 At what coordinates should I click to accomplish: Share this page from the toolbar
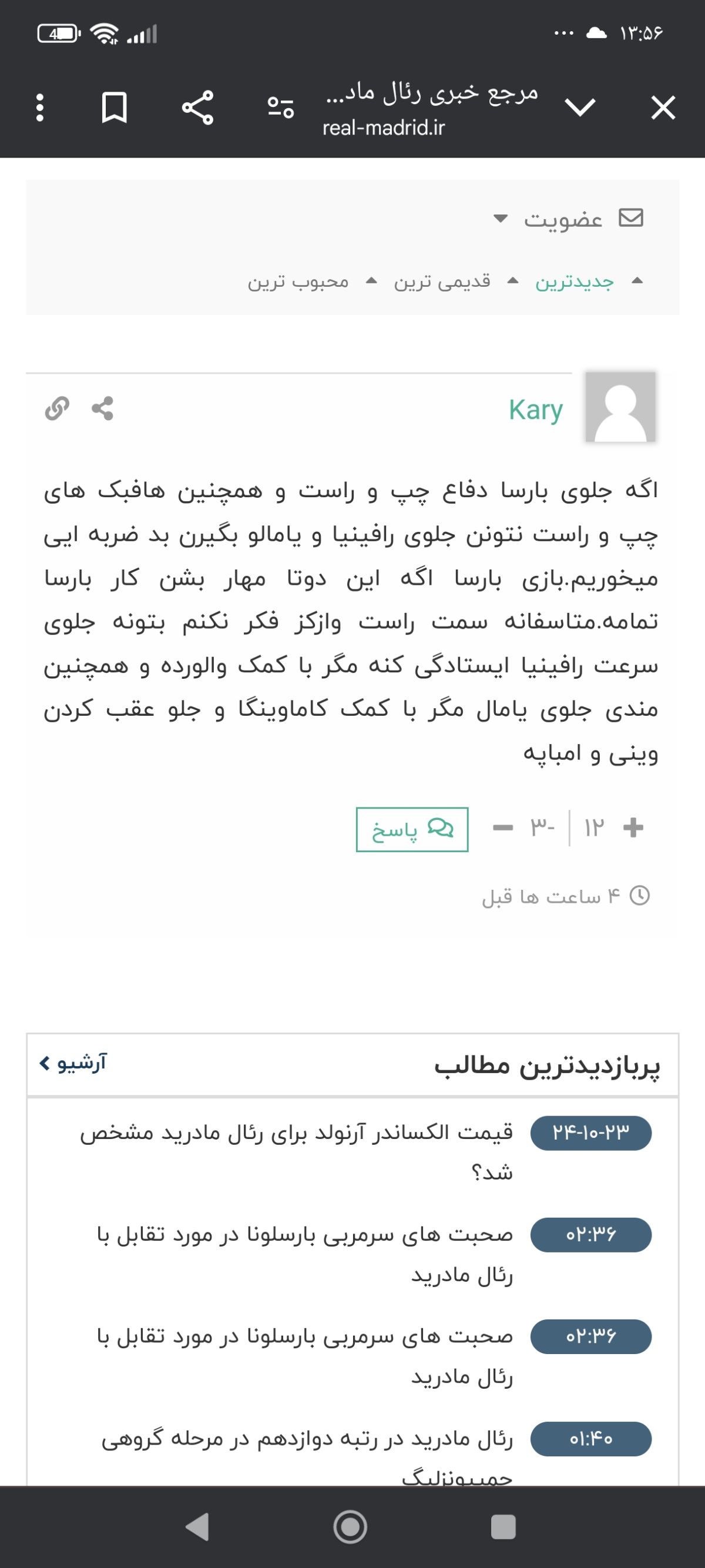(x=197, y=108)
